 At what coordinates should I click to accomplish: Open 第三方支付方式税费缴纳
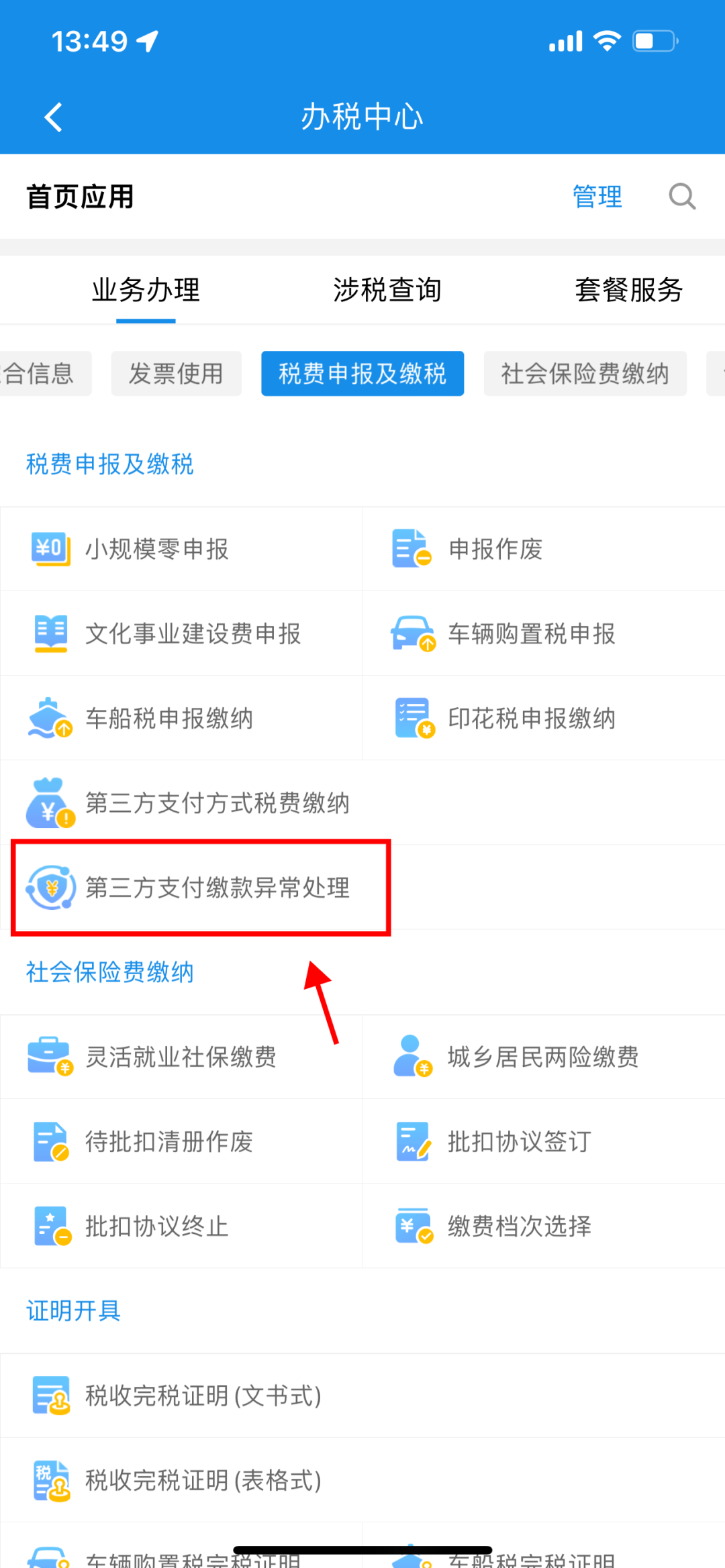[217, 803]
